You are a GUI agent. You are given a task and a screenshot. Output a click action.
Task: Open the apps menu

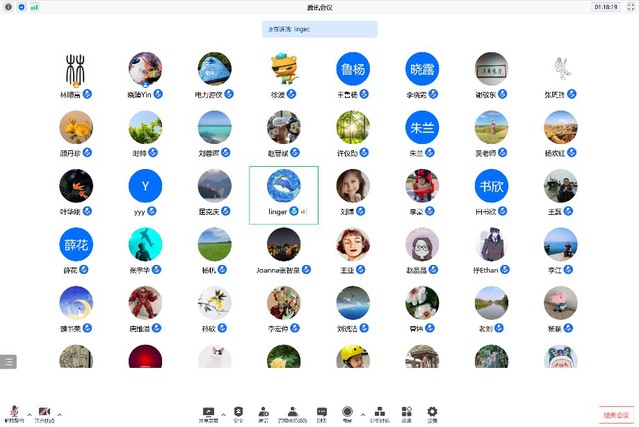[407, 412]
